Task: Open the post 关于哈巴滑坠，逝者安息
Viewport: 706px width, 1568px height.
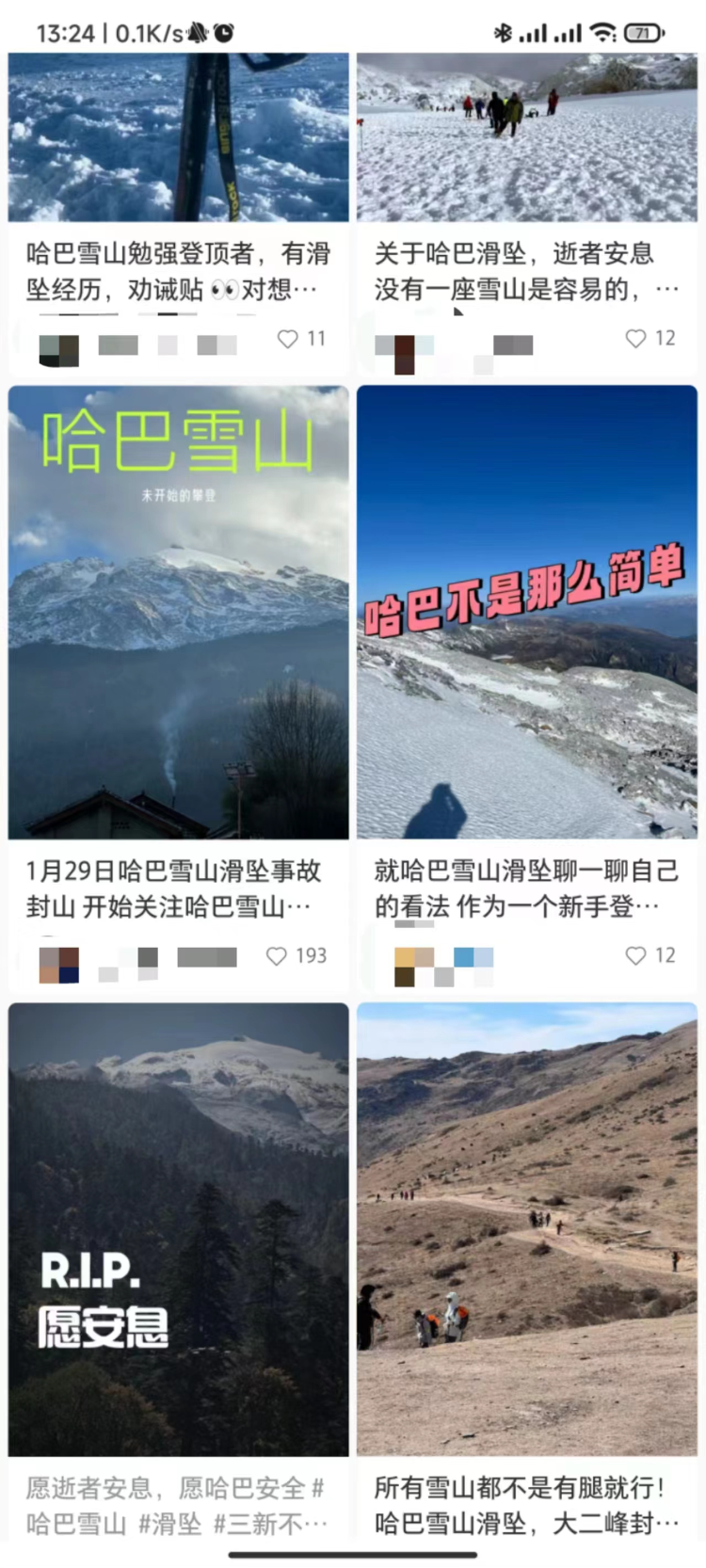Action: point(526,271)
